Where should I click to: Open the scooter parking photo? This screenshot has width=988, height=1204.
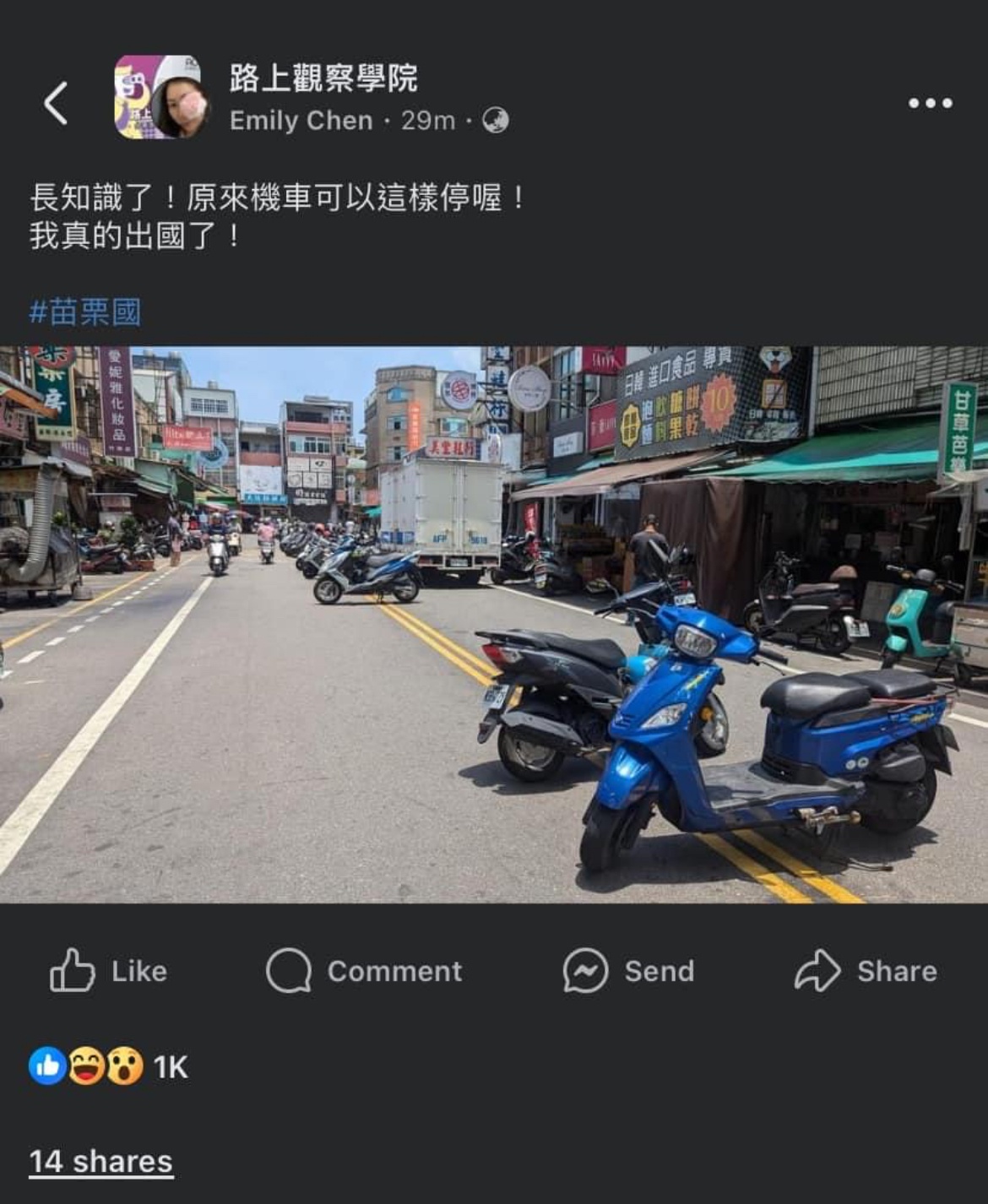click(x=494, y=625)
